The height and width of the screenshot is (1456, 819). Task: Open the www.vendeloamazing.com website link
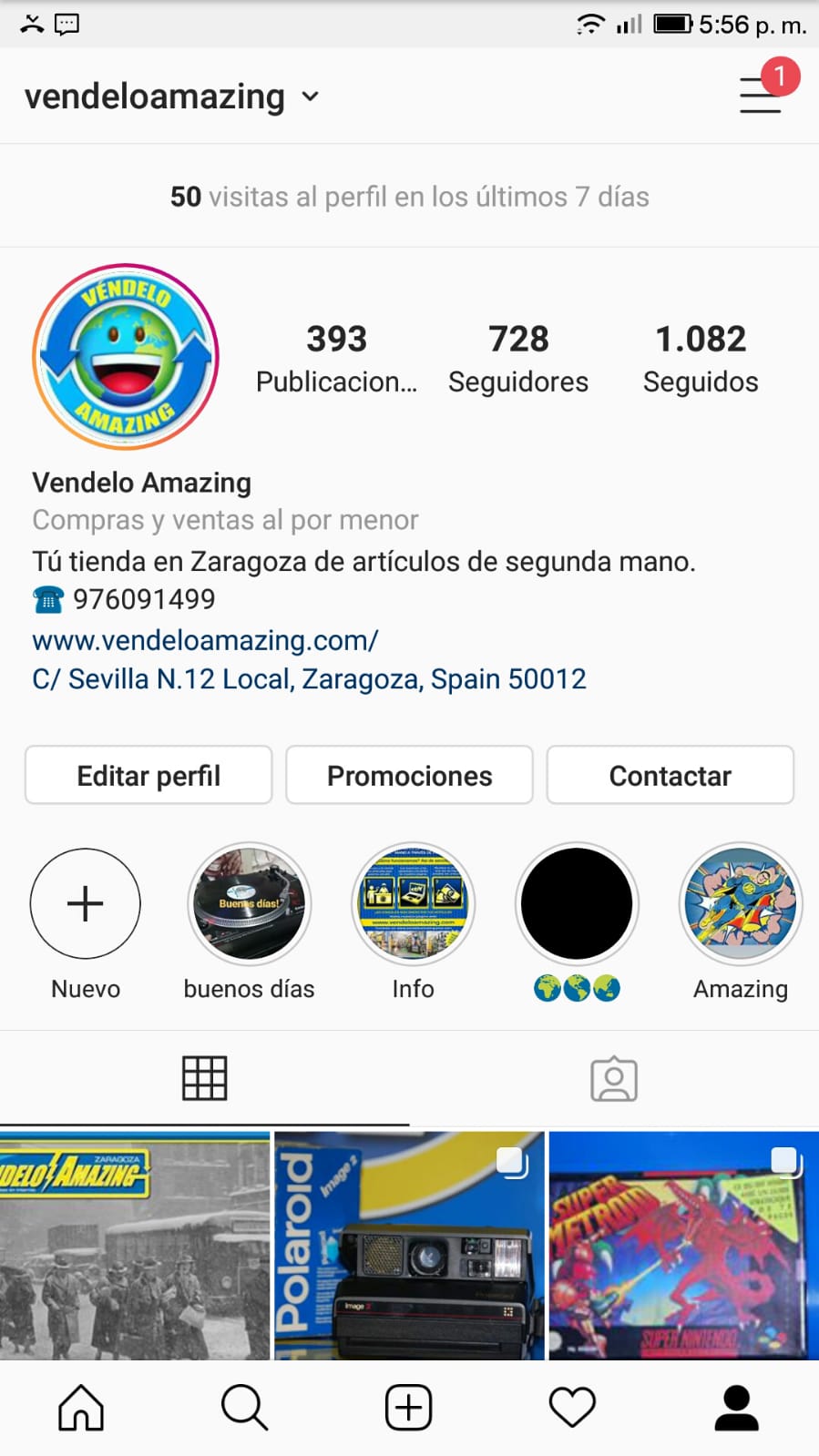[x=205, y=640]
